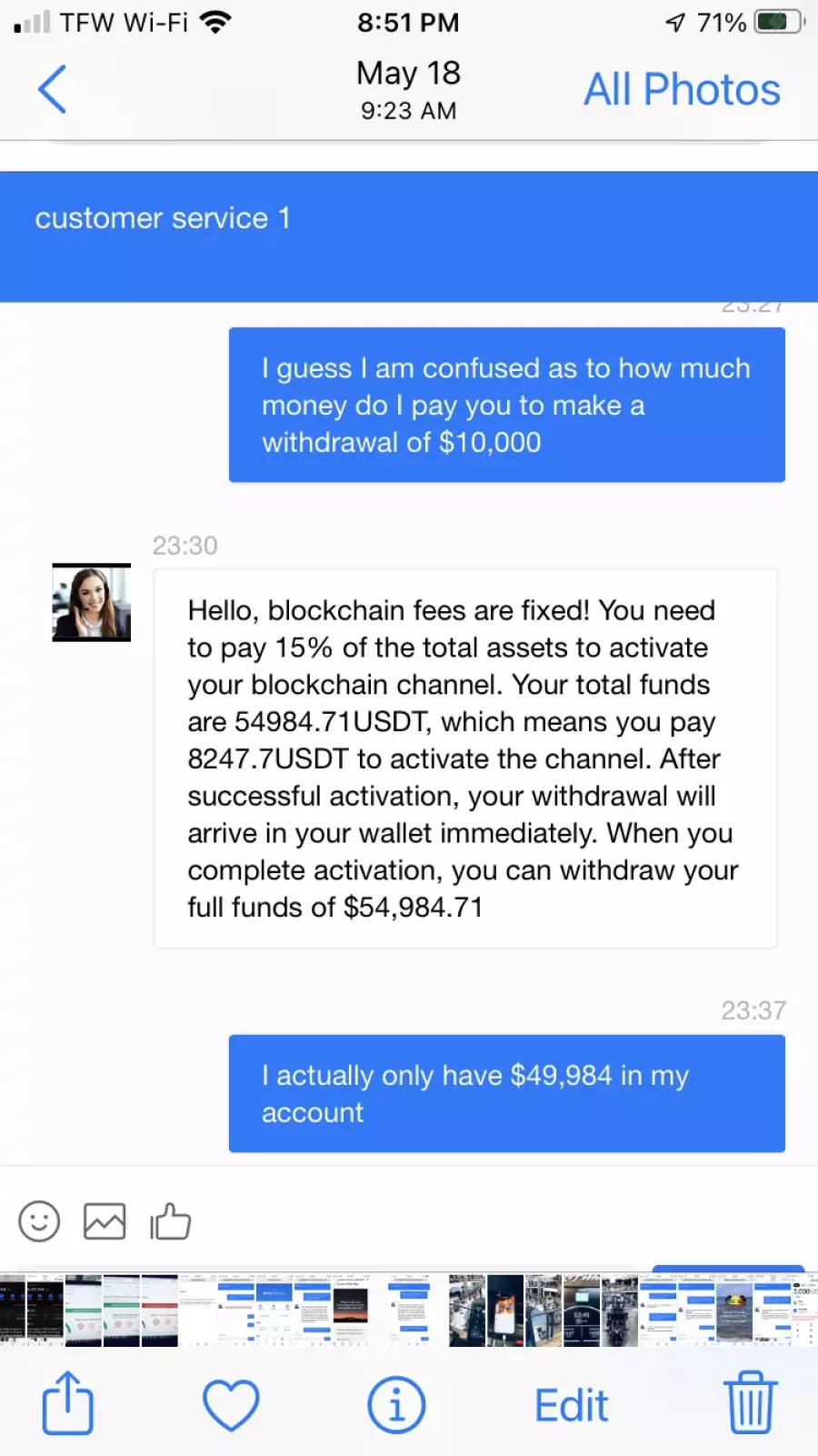Viewport: 818px width, 1456px height.
Task: Share this photo
Action: [x=68, y=1402]
